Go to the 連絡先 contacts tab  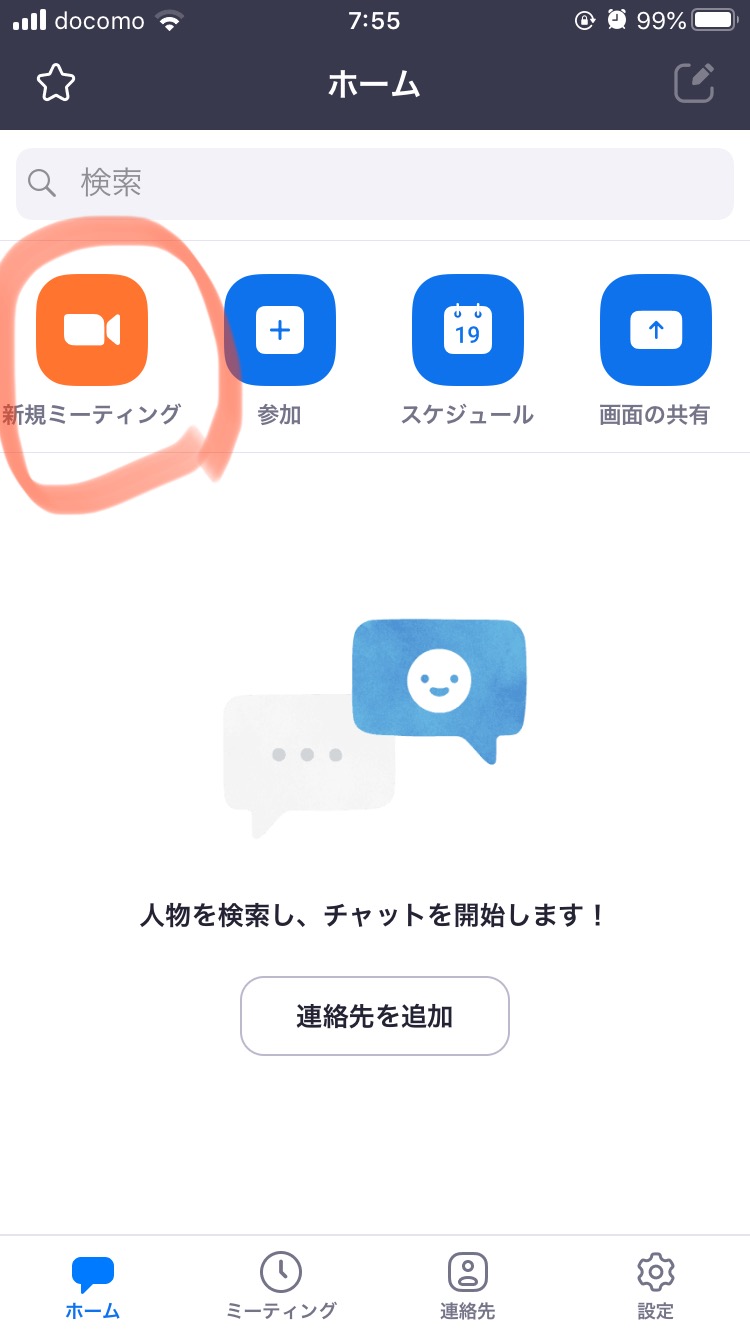coord(467,1284)
